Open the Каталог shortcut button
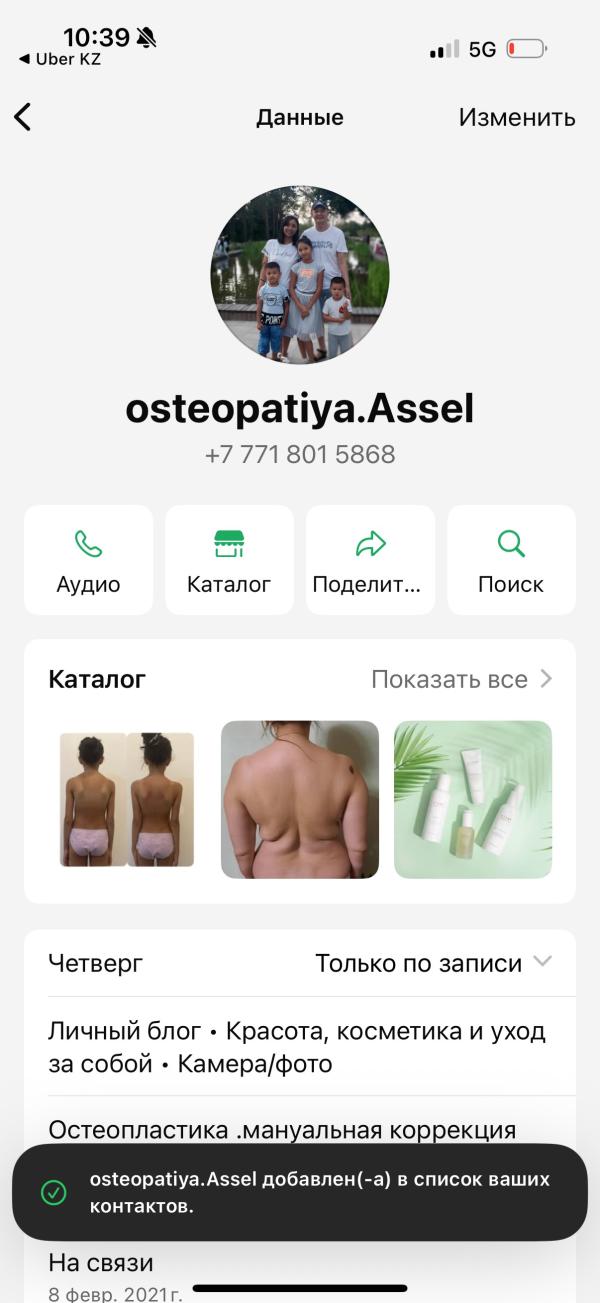Image resolution: width=600 pixels, height=1303 pixels. (x=229, y=560)
